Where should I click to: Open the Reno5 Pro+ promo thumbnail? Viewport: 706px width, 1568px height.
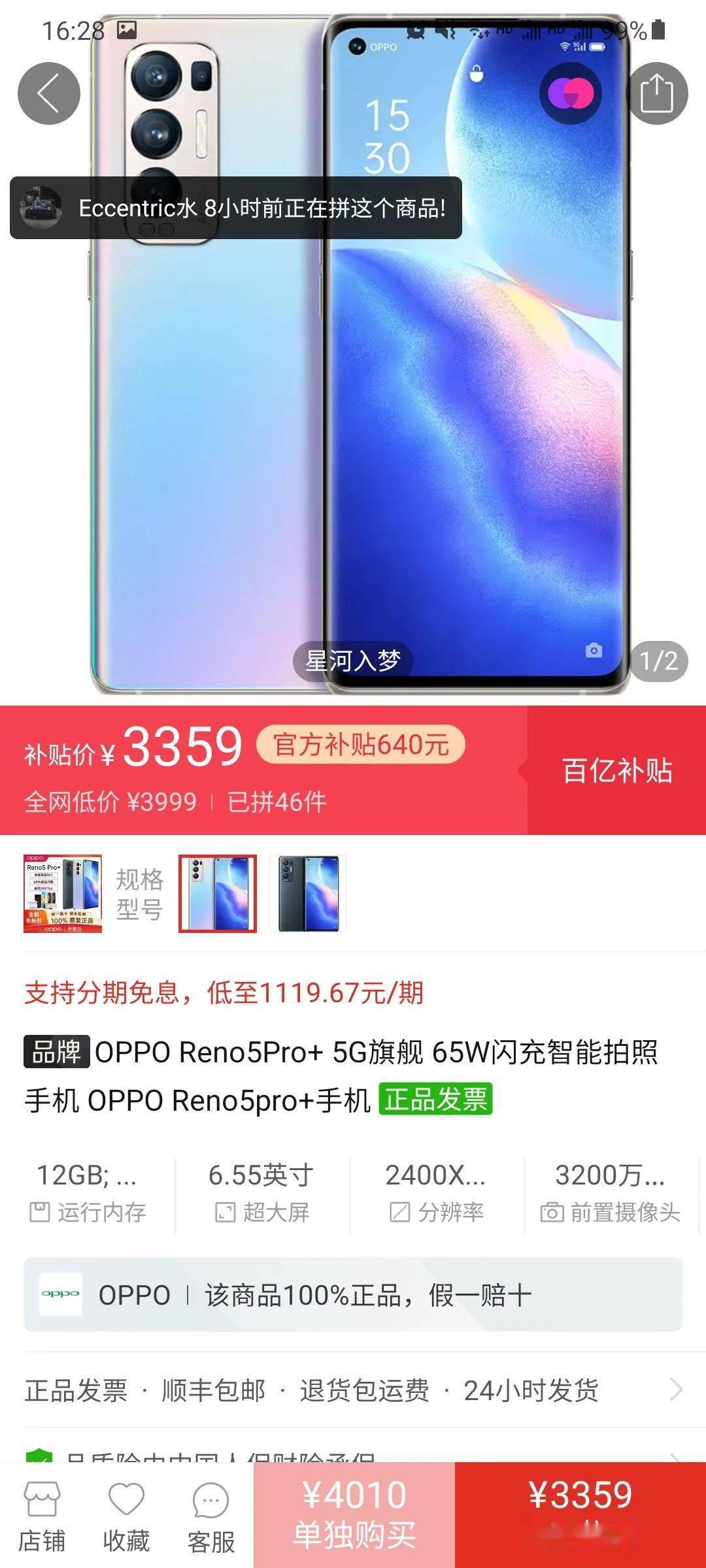(63, 893)
